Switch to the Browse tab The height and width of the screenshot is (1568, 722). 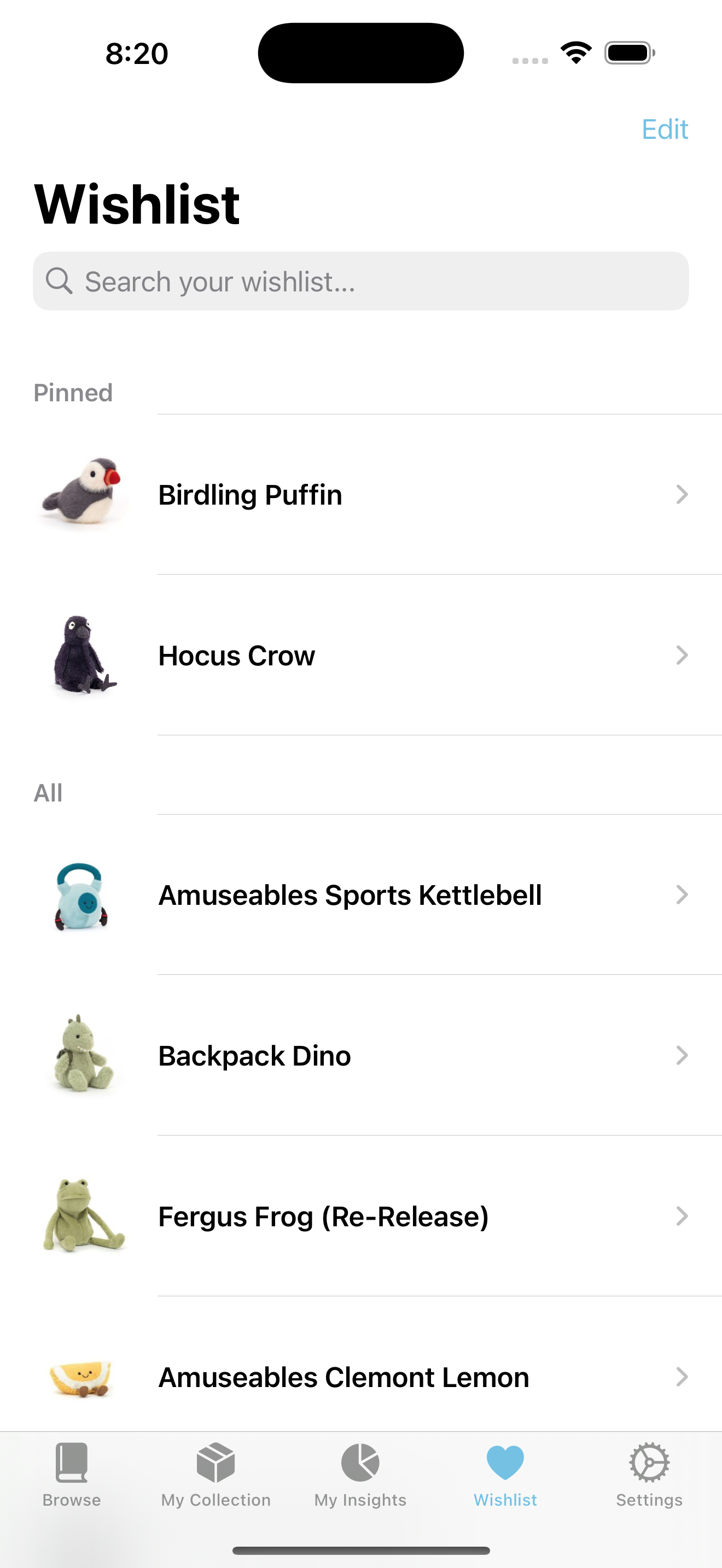coord(71,1479)
